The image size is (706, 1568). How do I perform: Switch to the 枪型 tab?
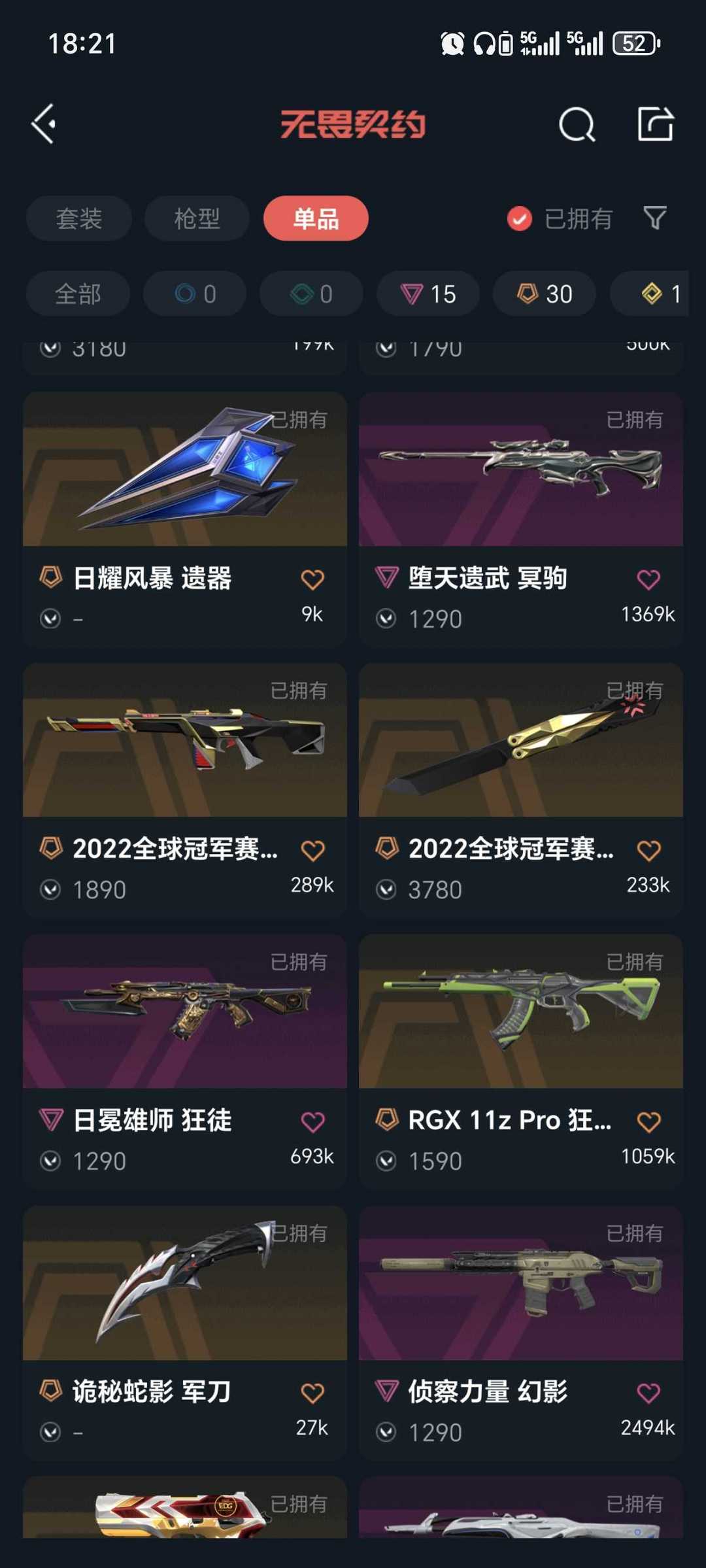[x=197, y=218]
